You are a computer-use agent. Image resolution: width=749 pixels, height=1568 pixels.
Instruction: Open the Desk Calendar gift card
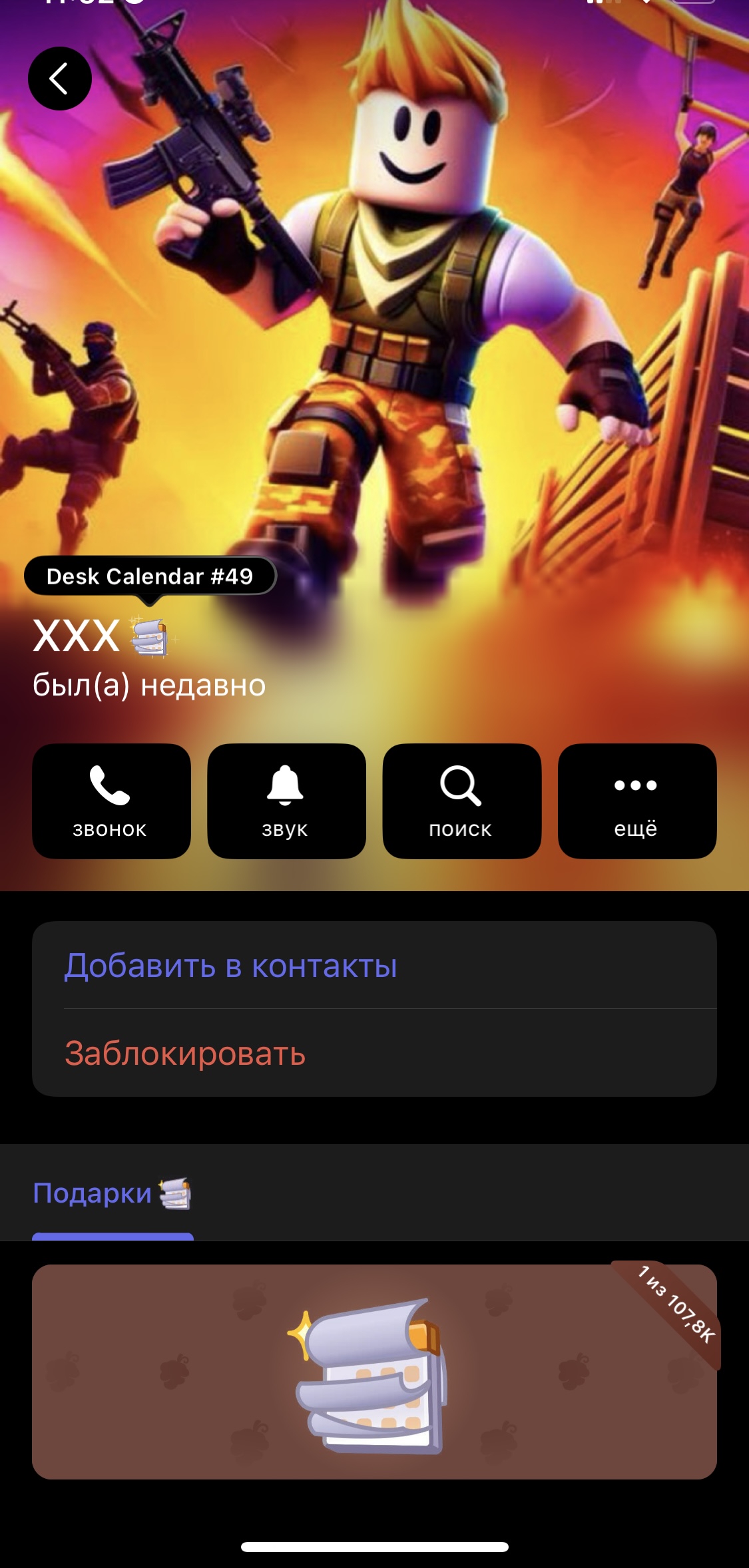click(x=374, y=1372)
